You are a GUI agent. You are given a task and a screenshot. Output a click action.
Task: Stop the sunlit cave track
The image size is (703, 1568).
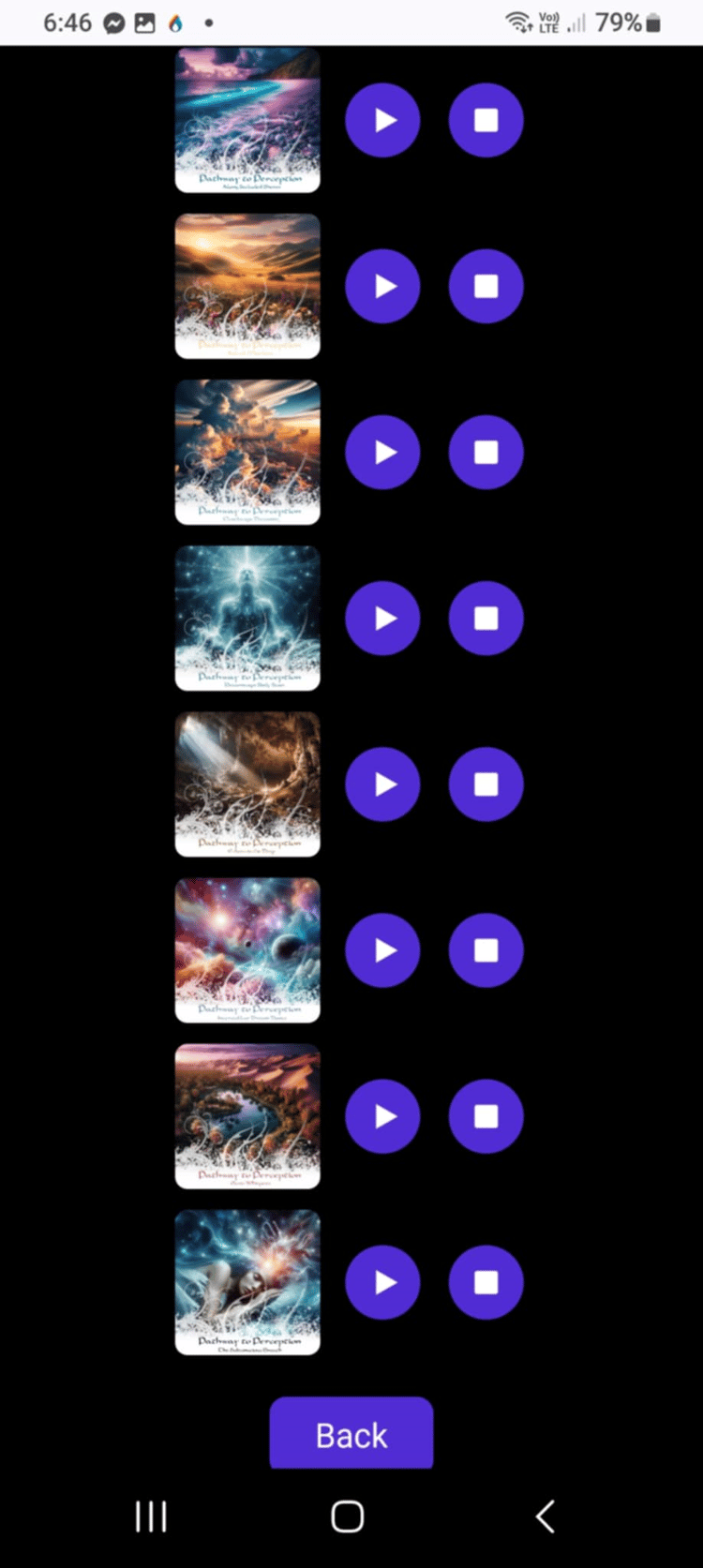click(486, 784)
